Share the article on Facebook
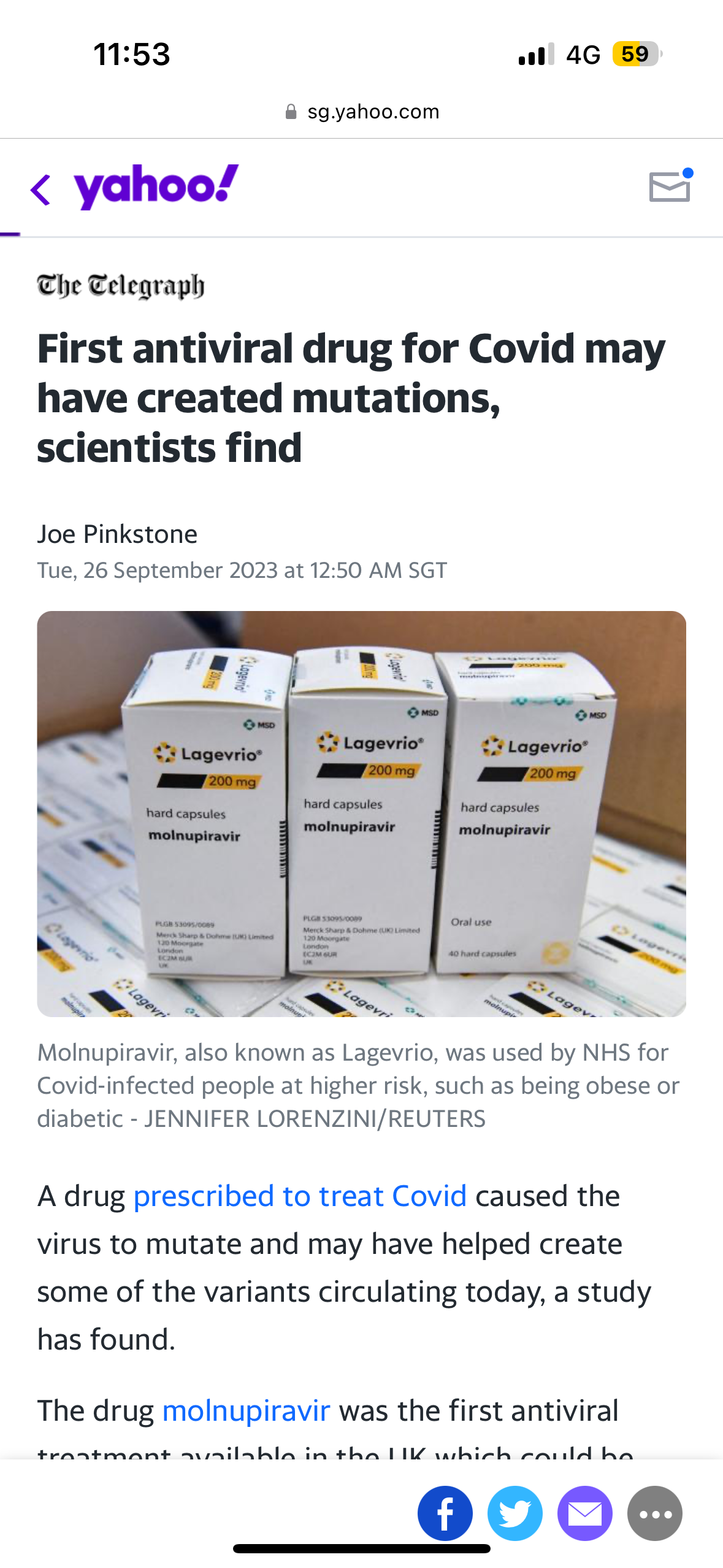Image resolution: width=723 pixels, height=1568 pixels. pos(445,1513)
